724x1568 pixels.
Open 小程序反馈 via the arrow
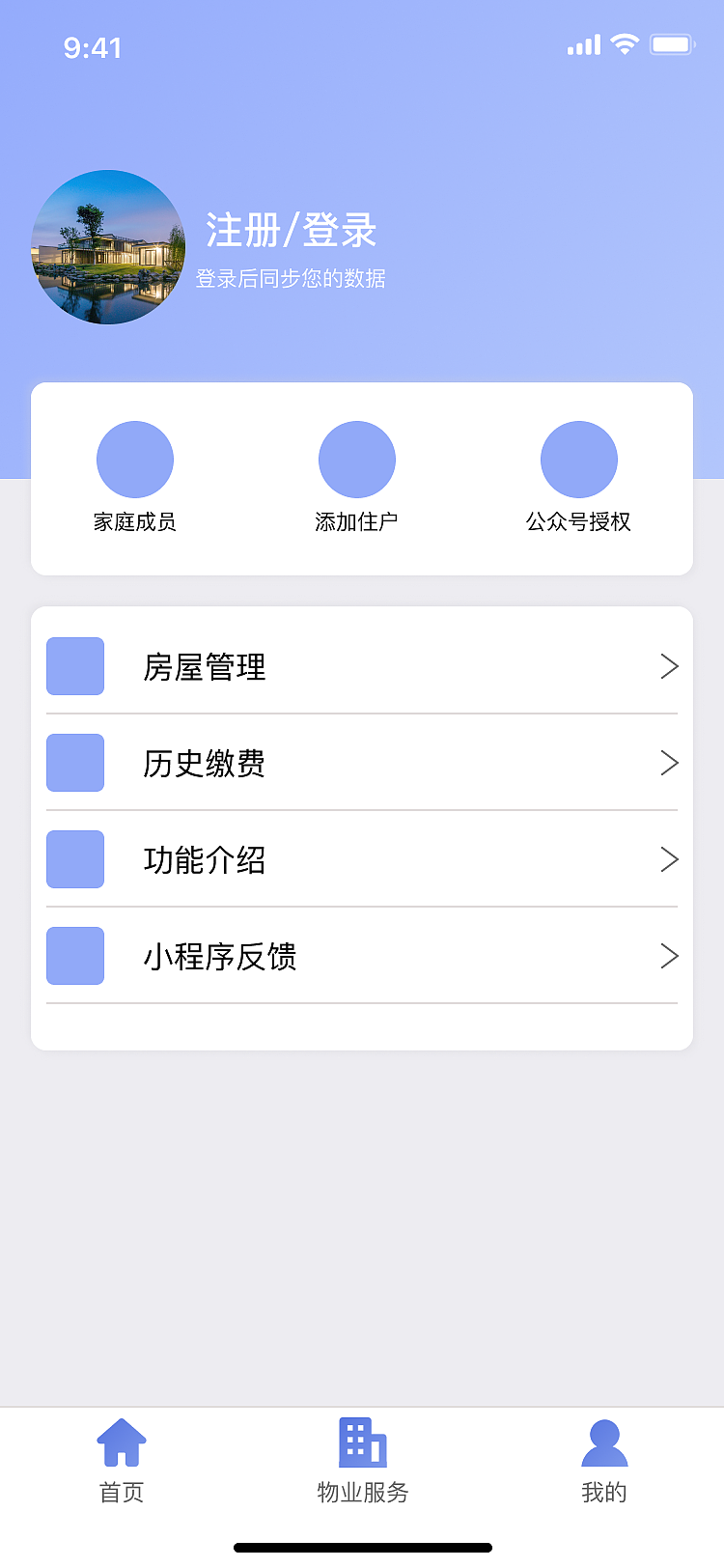tap(670, 956)
